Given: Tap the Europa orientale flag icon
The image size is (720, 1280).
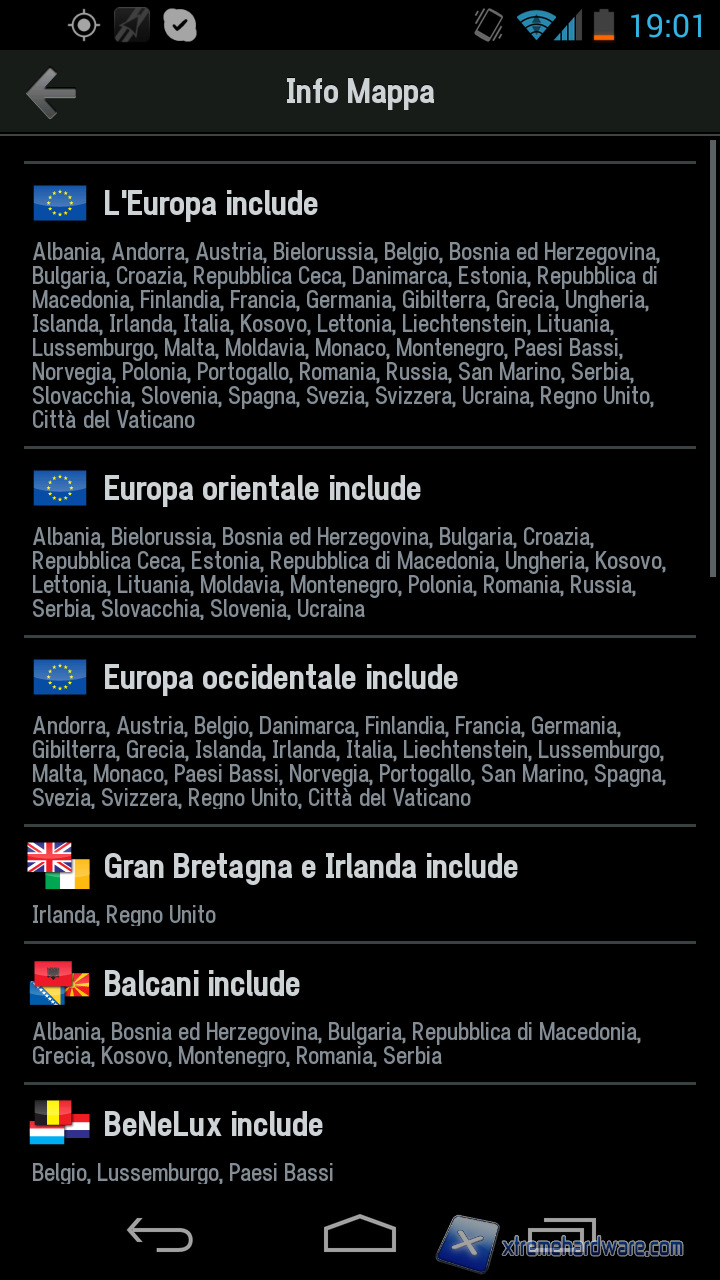Looking at the screenshot, I should point(60,488).
